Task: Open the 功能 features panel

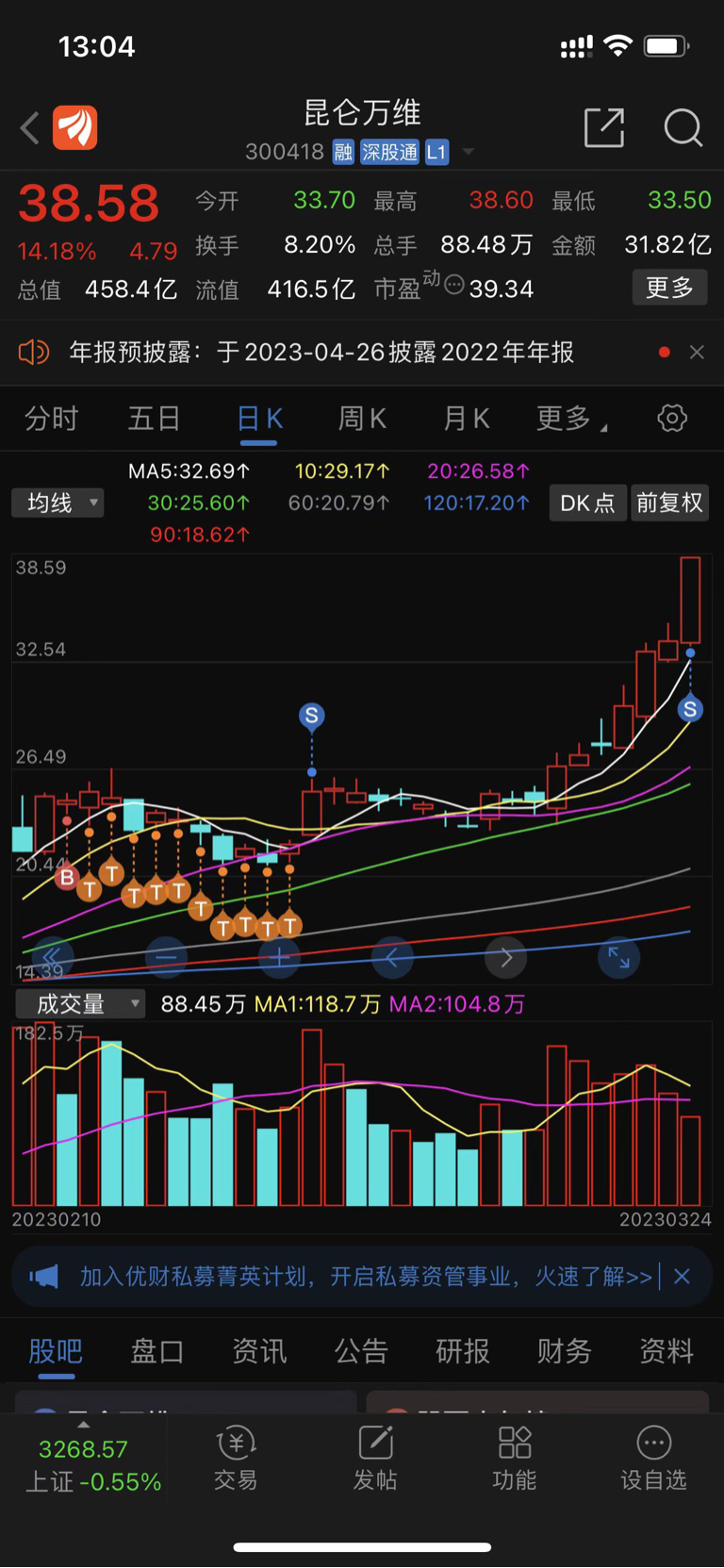Action: [x=515, y=1459]
